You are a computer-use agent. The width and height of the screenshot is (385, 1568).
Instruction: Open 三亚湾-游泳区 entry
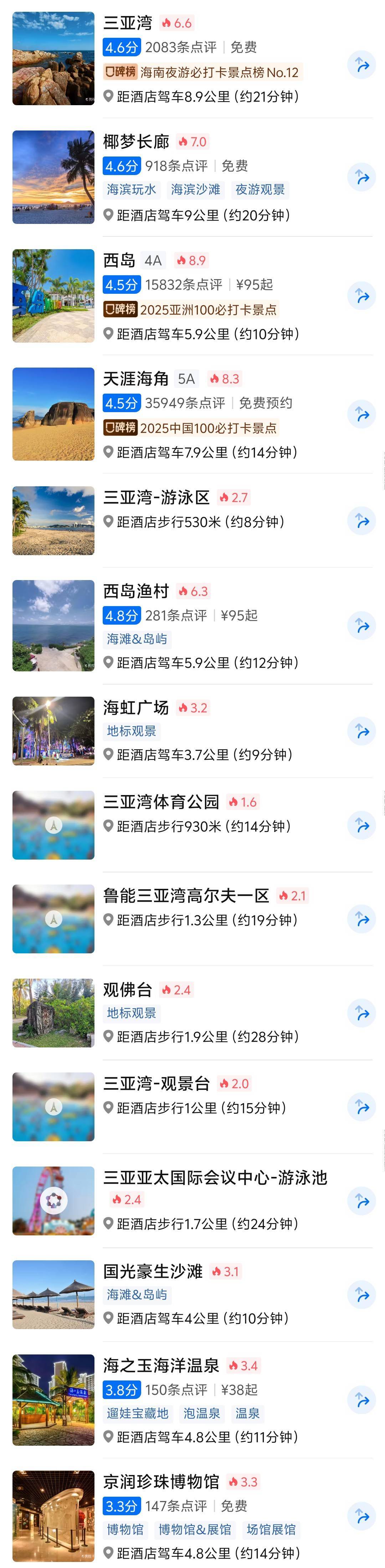click(x=156, y=497)
